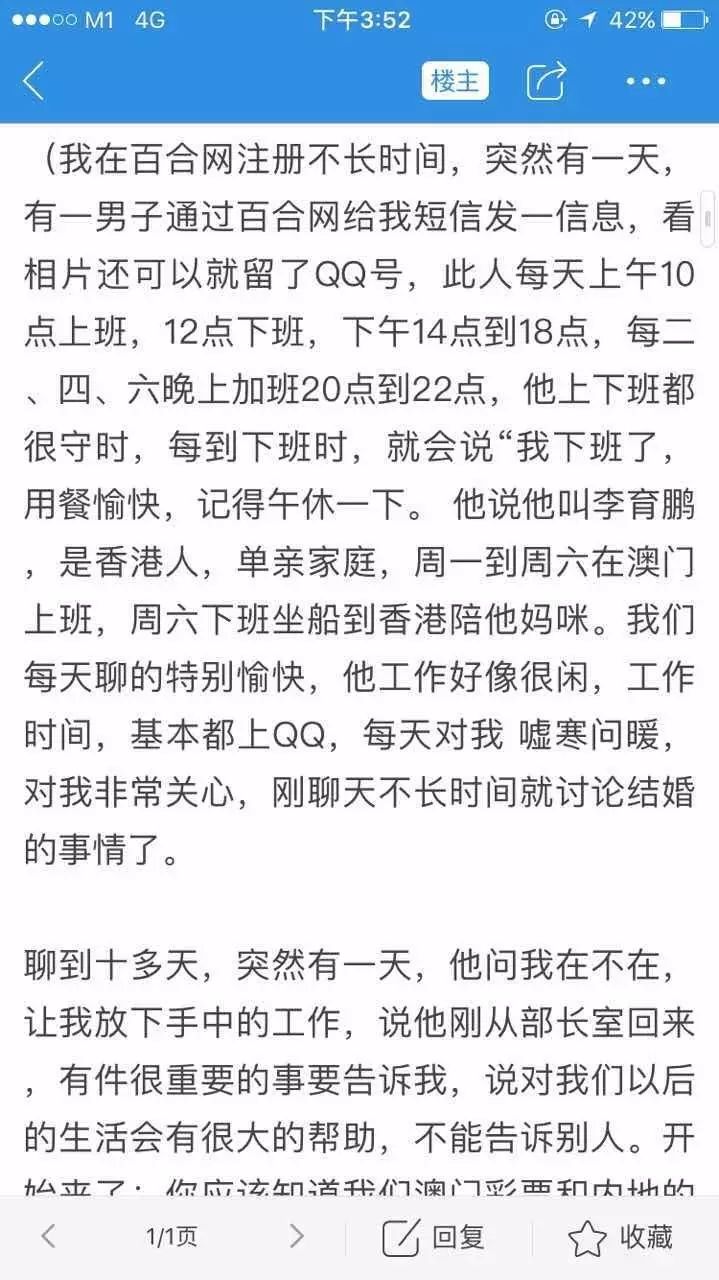Open the three-dot overflow menu
The height and width of the screenshot is (1280, 719).
tap(646, 81)
